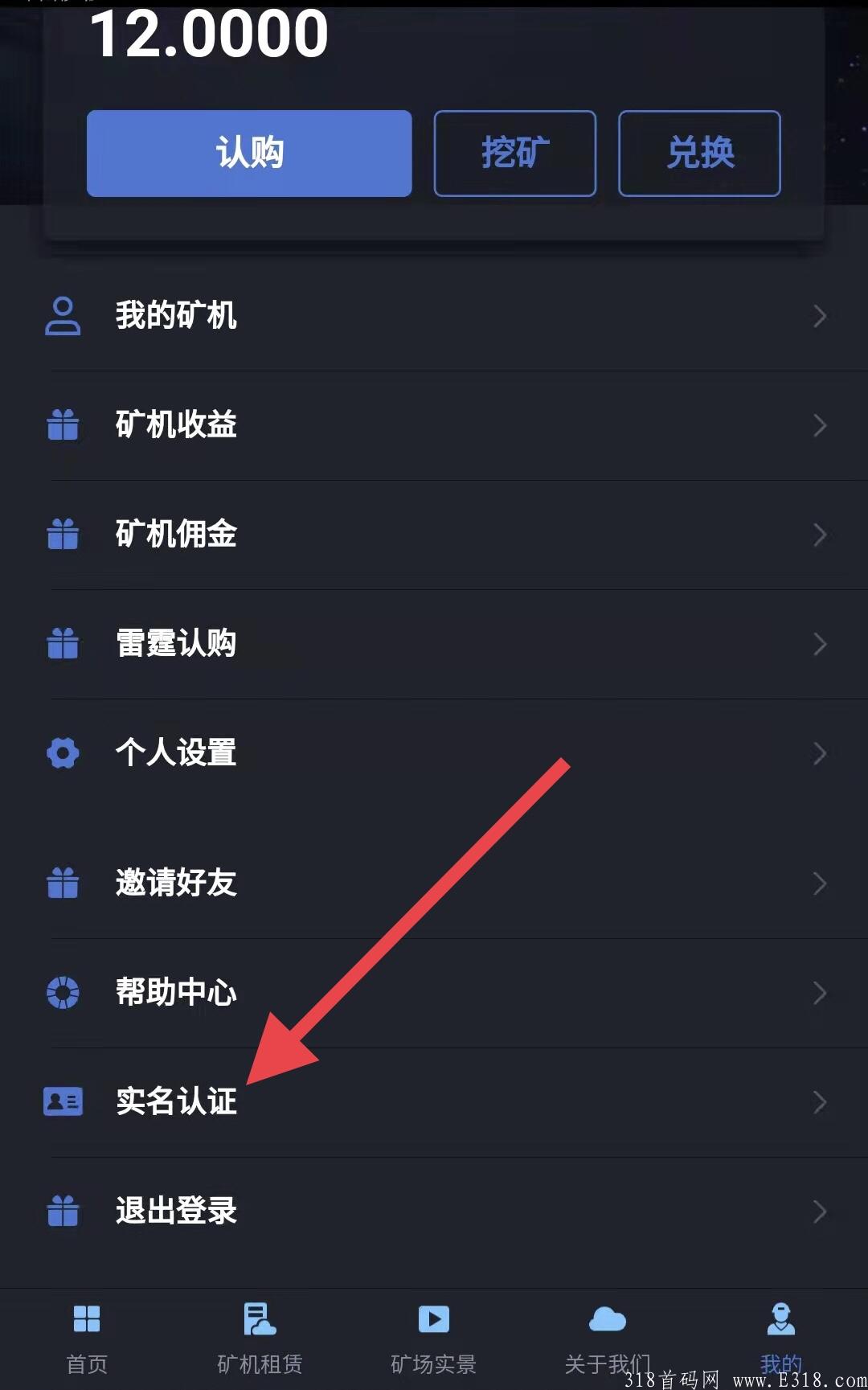Open 矿机佣金 via its right arrow
Image resolution: width=868 pixels, height=1390 pixels.
click(x=819, y=535)
